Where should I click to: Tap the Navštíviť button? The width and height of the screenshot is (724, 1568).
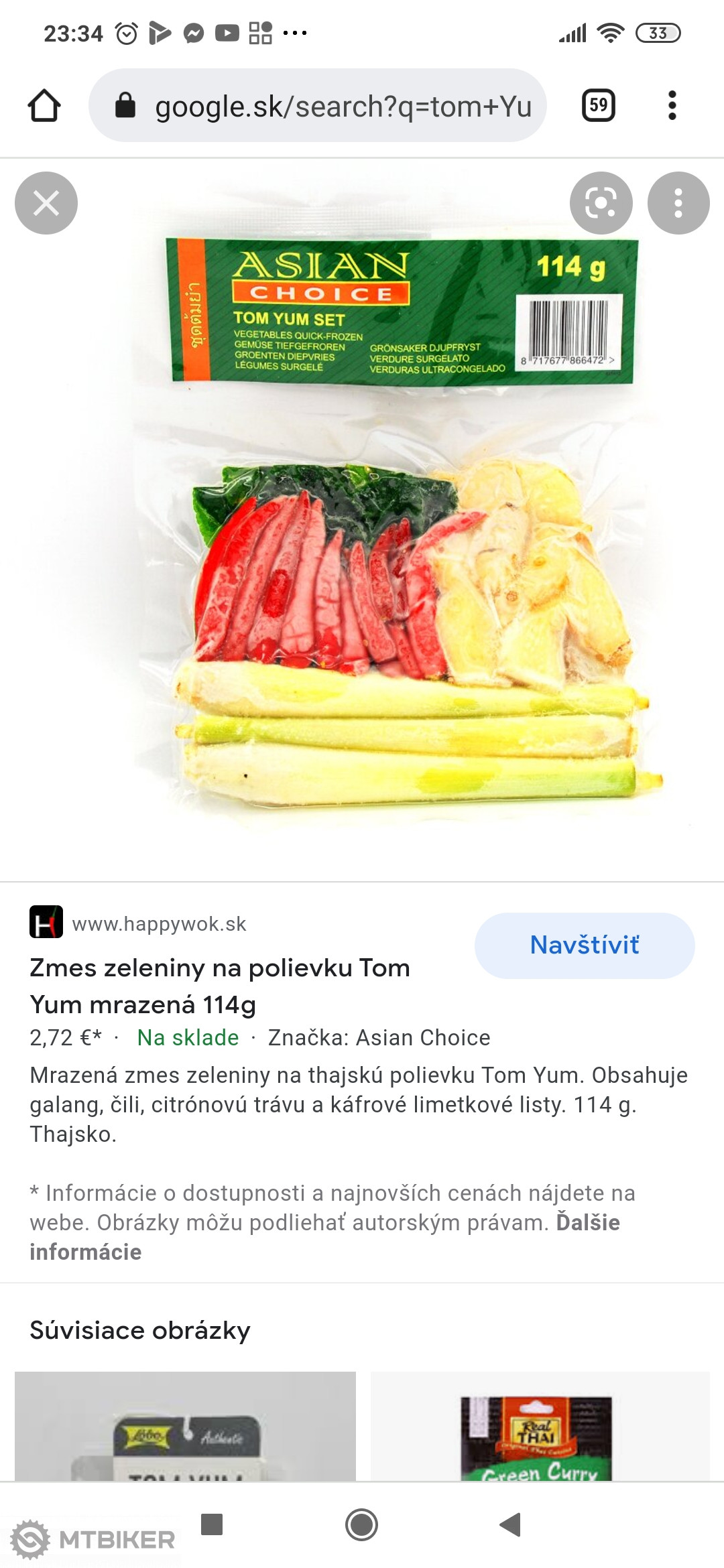pyautogui.click(x=584, y=945)
